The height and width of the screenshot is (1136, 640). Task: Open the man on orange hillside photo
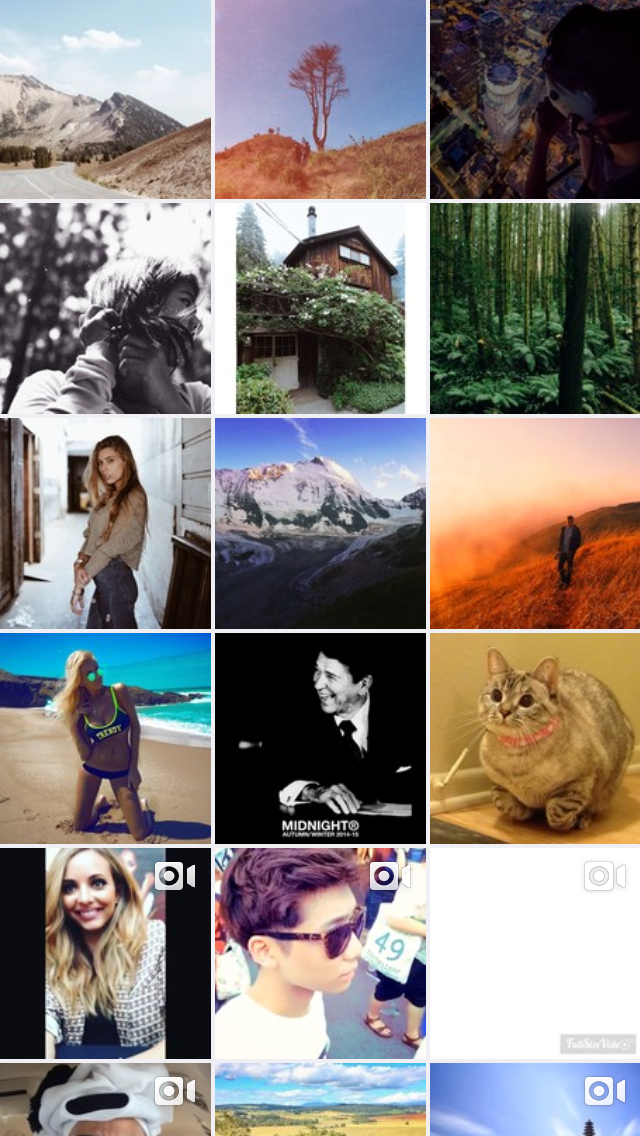pos(535,523)
